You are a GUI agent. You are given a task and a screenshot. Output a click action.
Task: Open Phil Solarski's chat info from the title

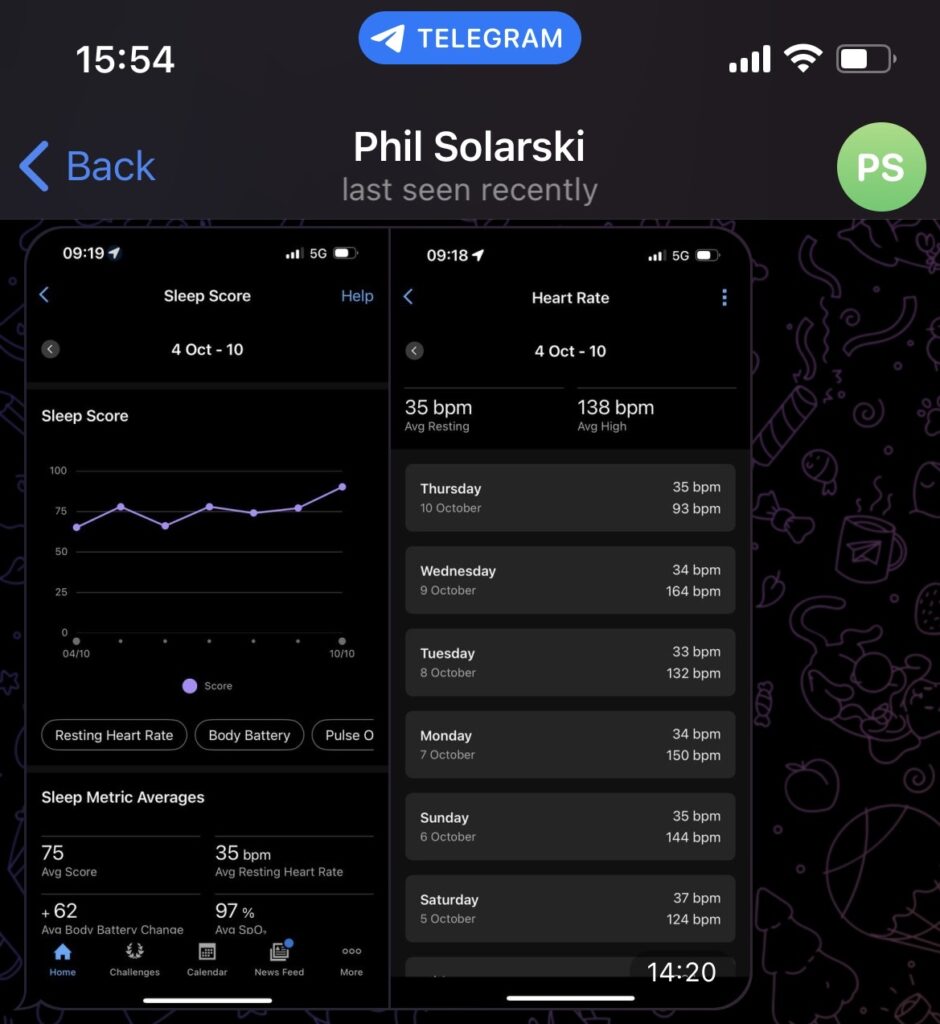point(469,148)
